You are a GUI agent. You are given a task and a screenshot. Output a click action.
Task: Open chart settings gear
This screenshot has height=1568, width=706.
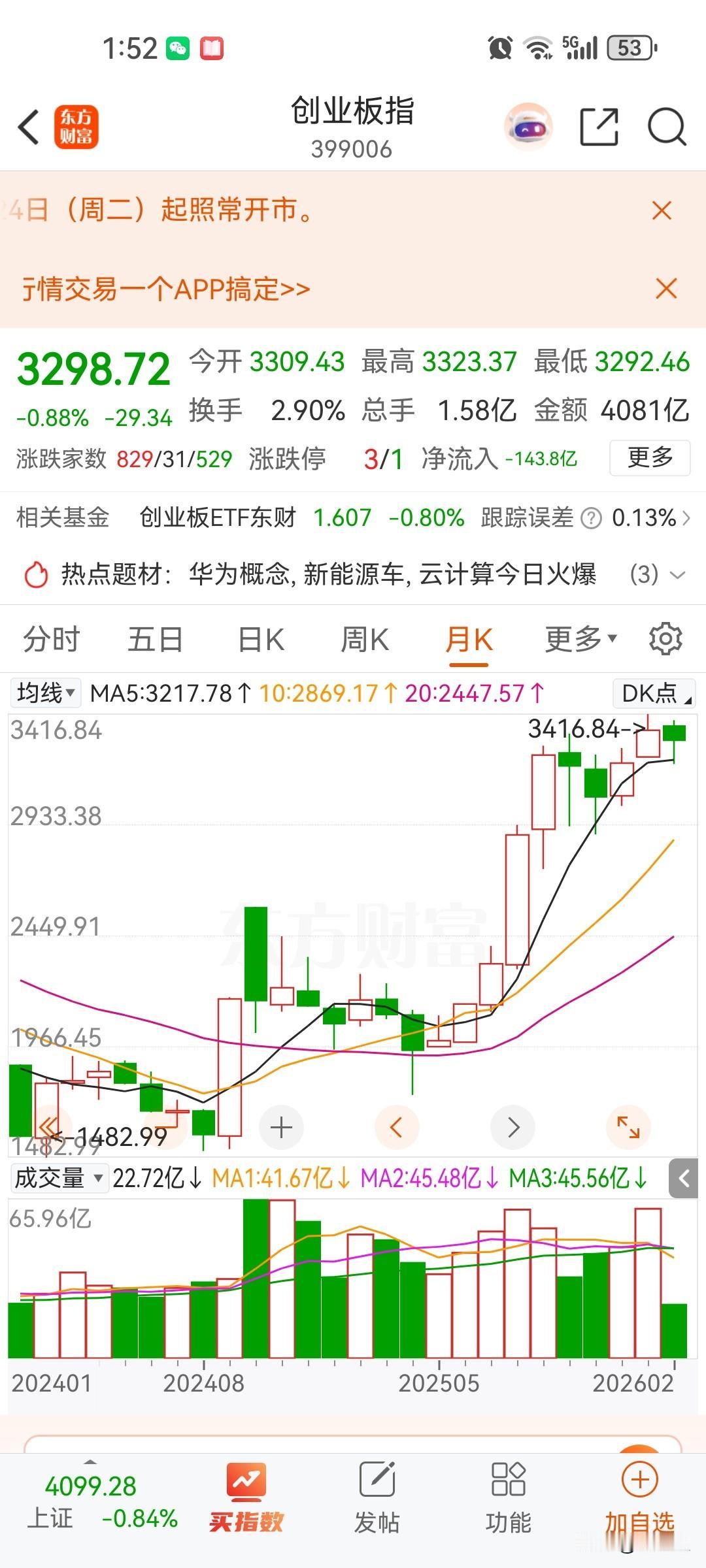665,638
